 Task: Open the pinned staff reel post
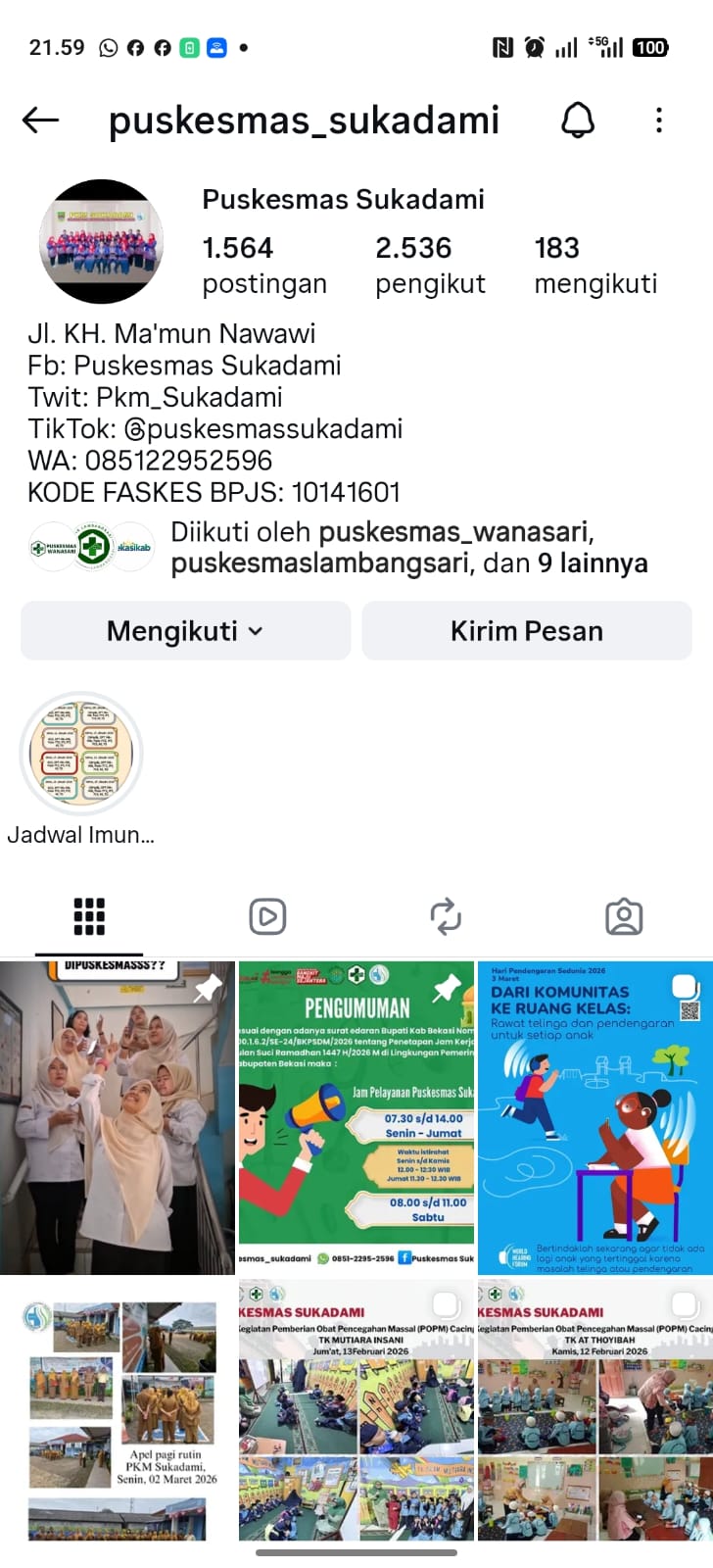pyautogui.click(x=117, y=1117)
